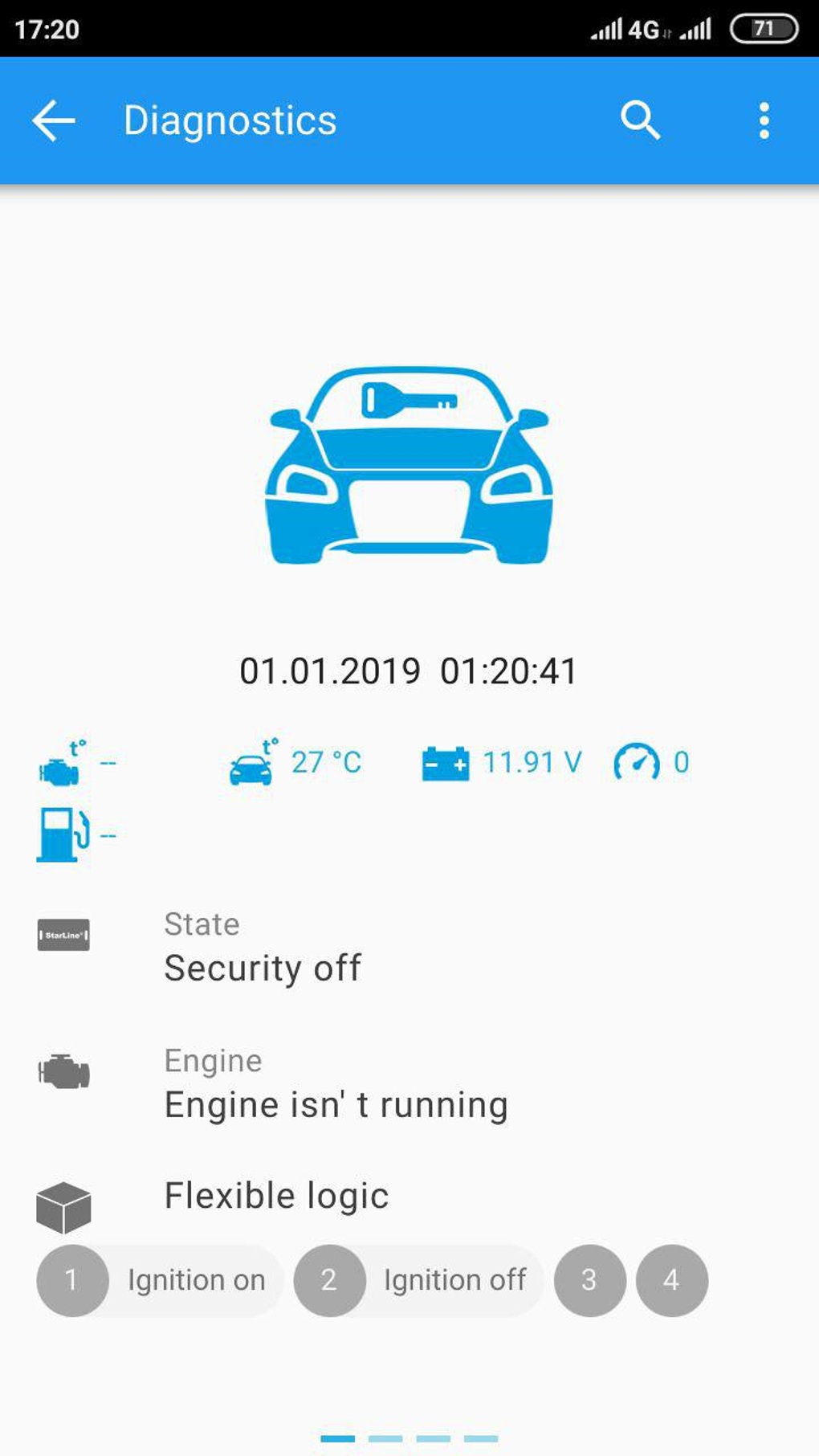Tap flexible logic button 3
The width and height of the screenshot is (819, 1456).
click(589, 1280)
